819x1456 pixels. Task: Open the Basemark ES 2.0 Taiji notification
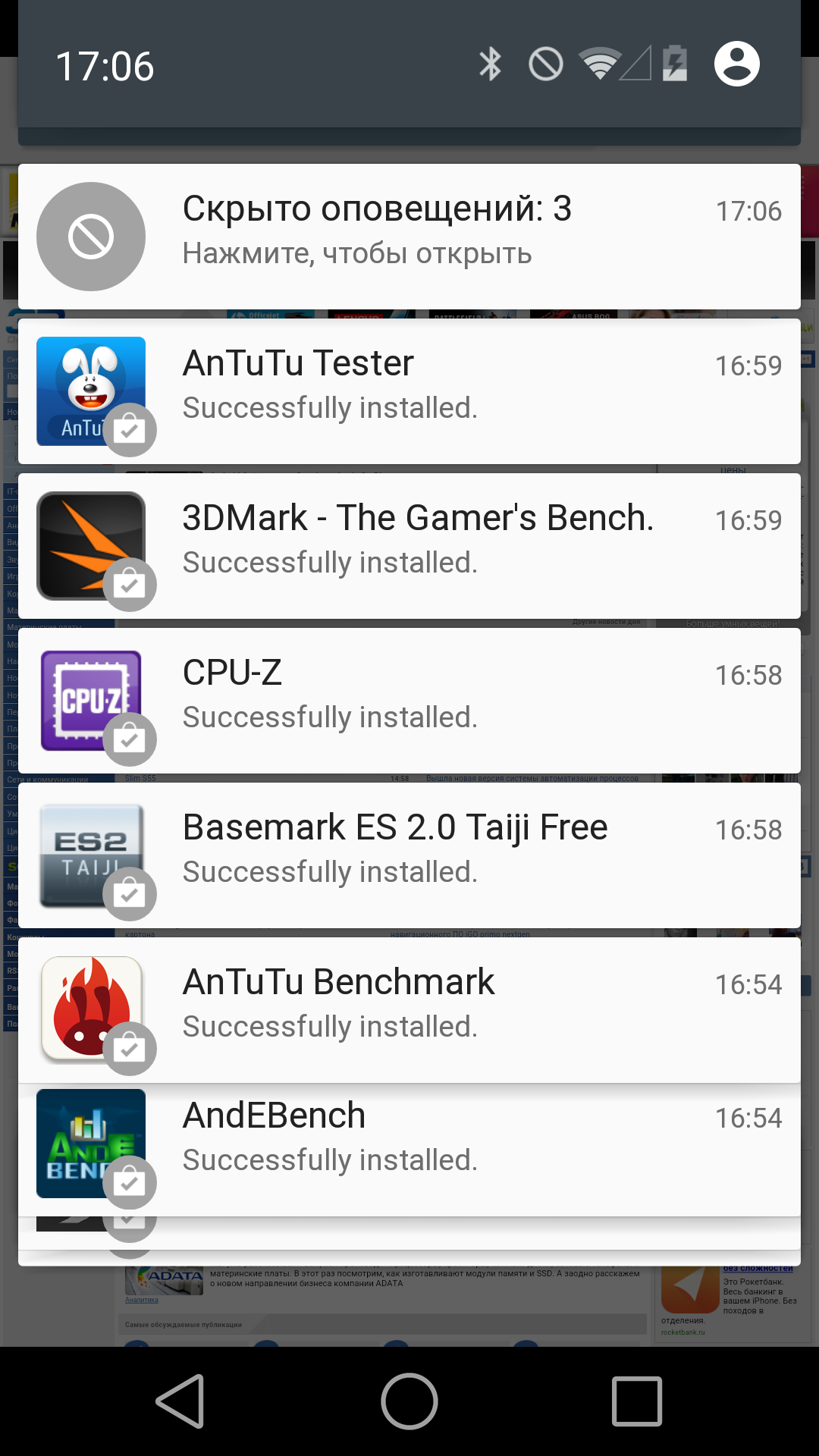coord(409,855)
